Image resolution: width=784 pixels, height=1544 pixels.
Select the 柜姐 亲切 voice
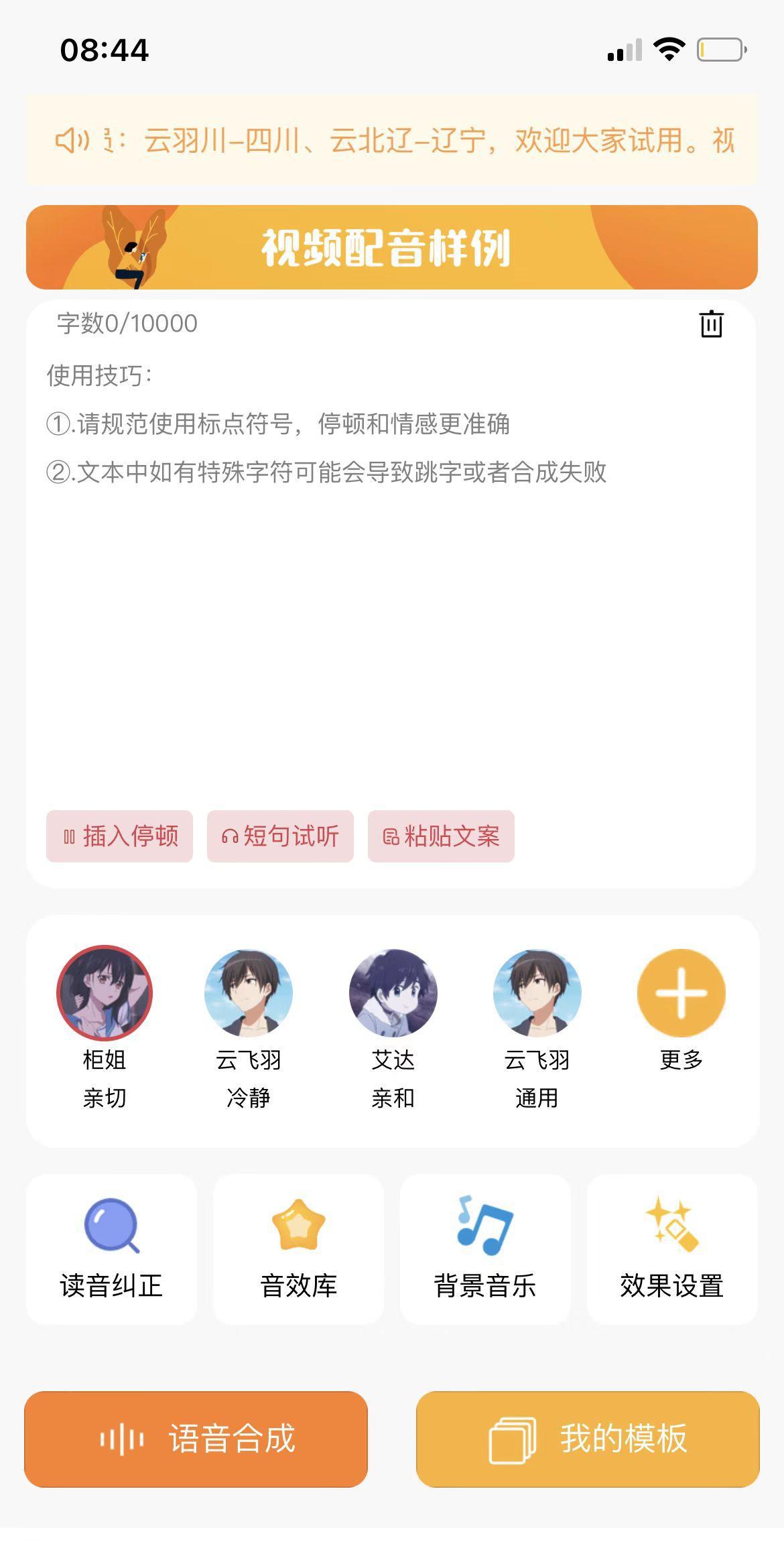pyautogui.click(x=105, y=993)
